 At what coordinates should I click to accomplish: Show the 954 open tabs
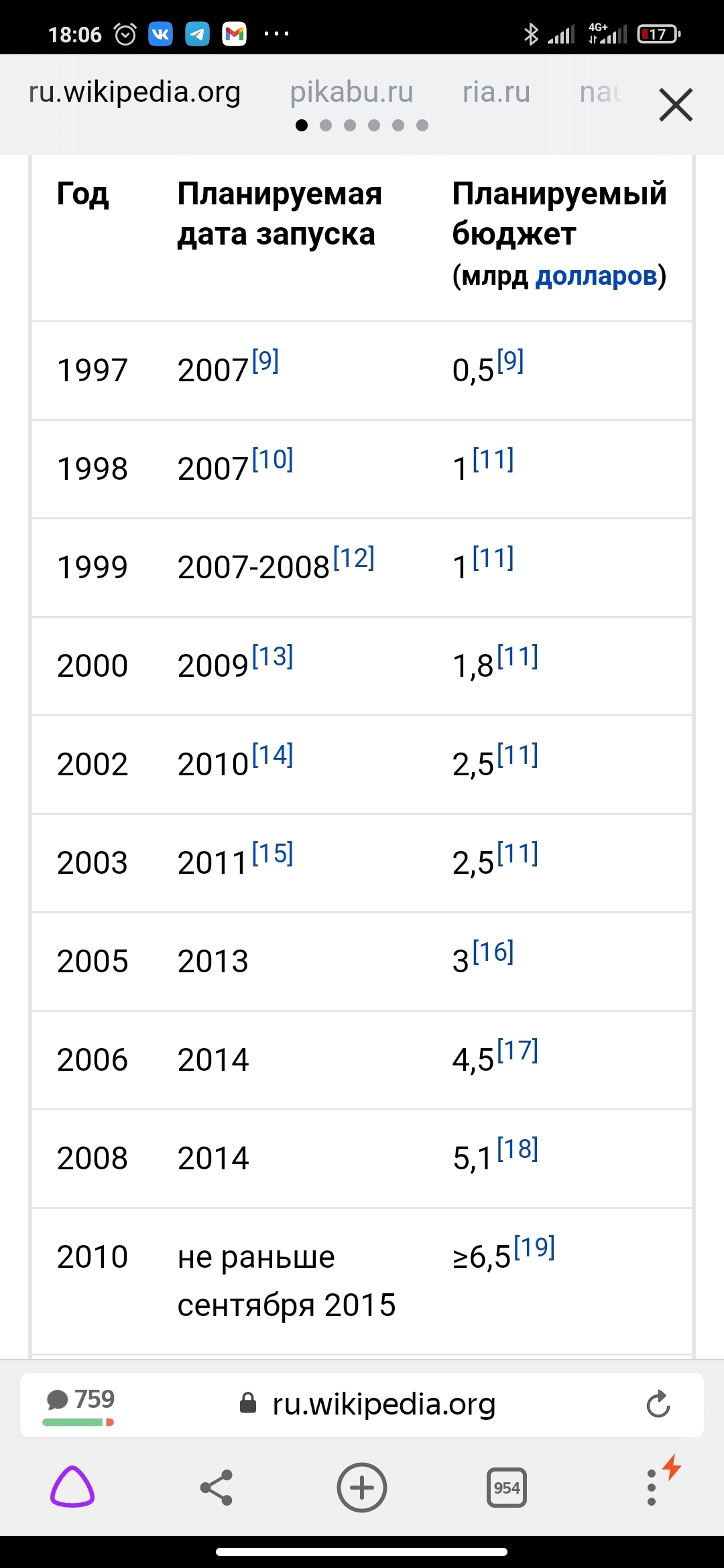point(507,1488)
